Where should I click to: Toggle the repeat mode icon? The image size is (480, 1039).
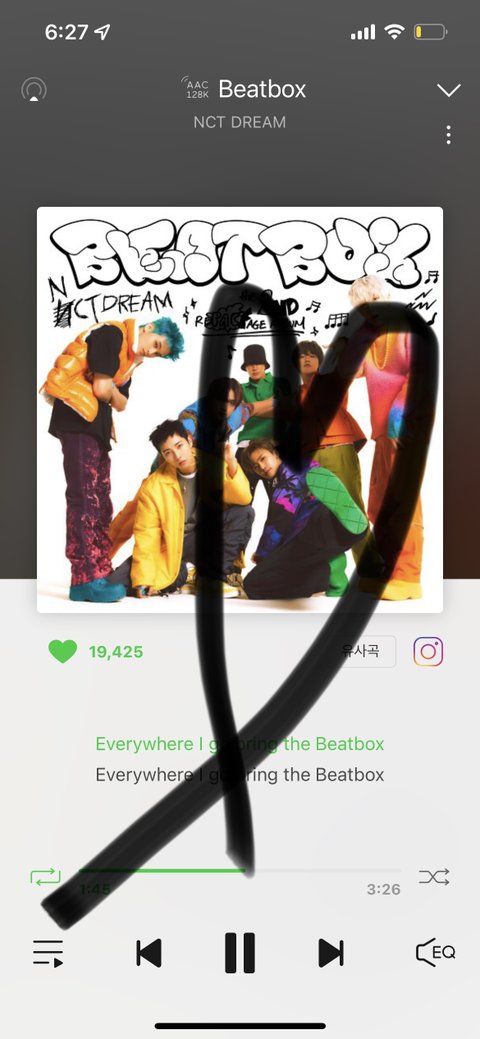click(x=45, y=877)
